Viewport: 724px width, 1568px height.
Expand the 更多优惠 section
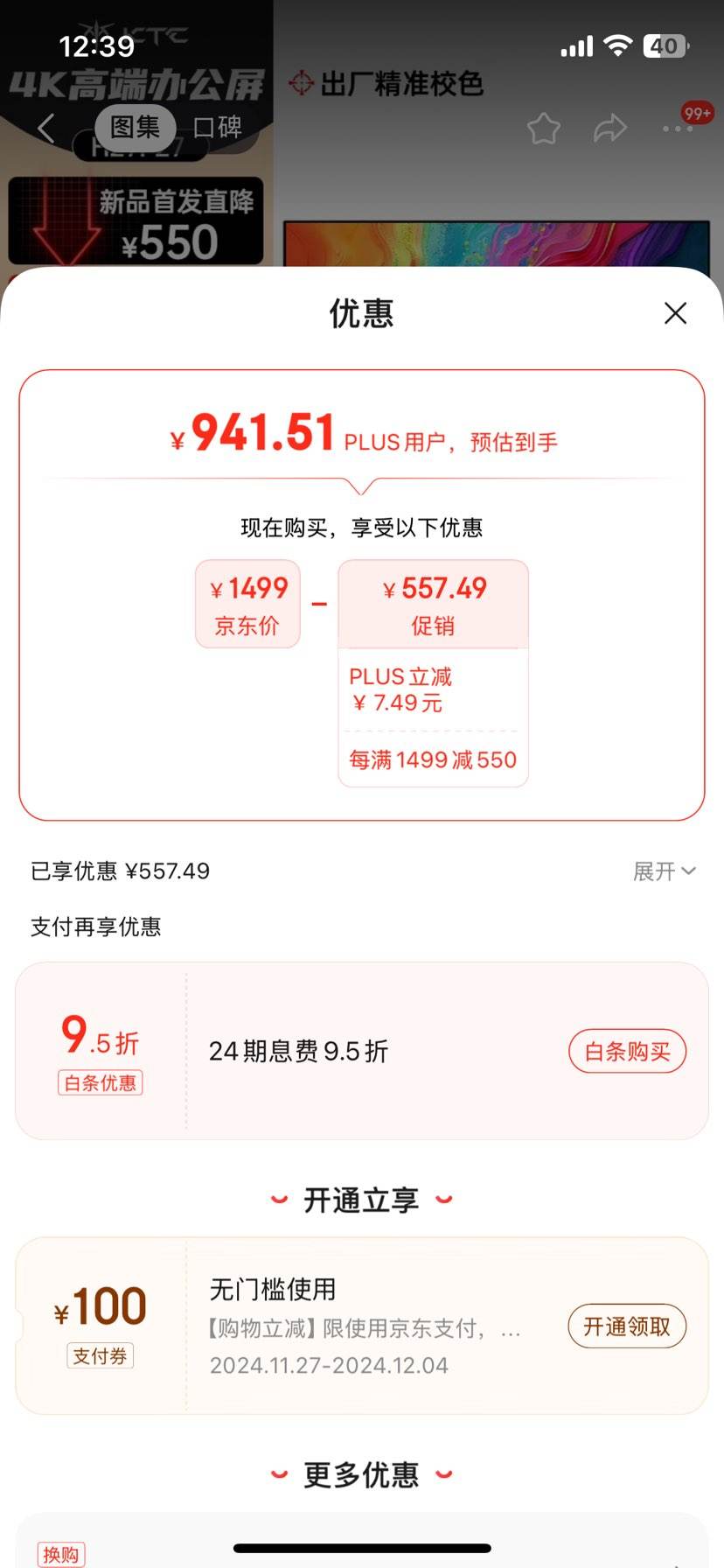[x=362, y=1475]
